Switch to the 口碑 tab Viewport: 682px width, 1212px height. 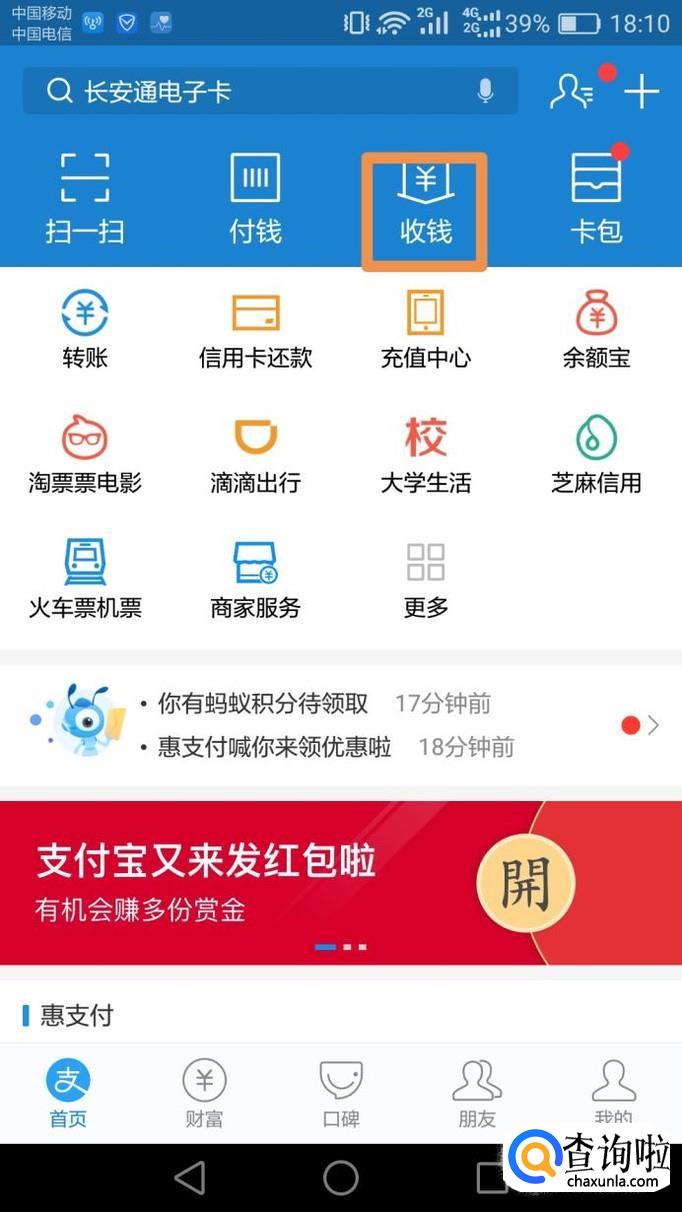[x=341, y=1094]
